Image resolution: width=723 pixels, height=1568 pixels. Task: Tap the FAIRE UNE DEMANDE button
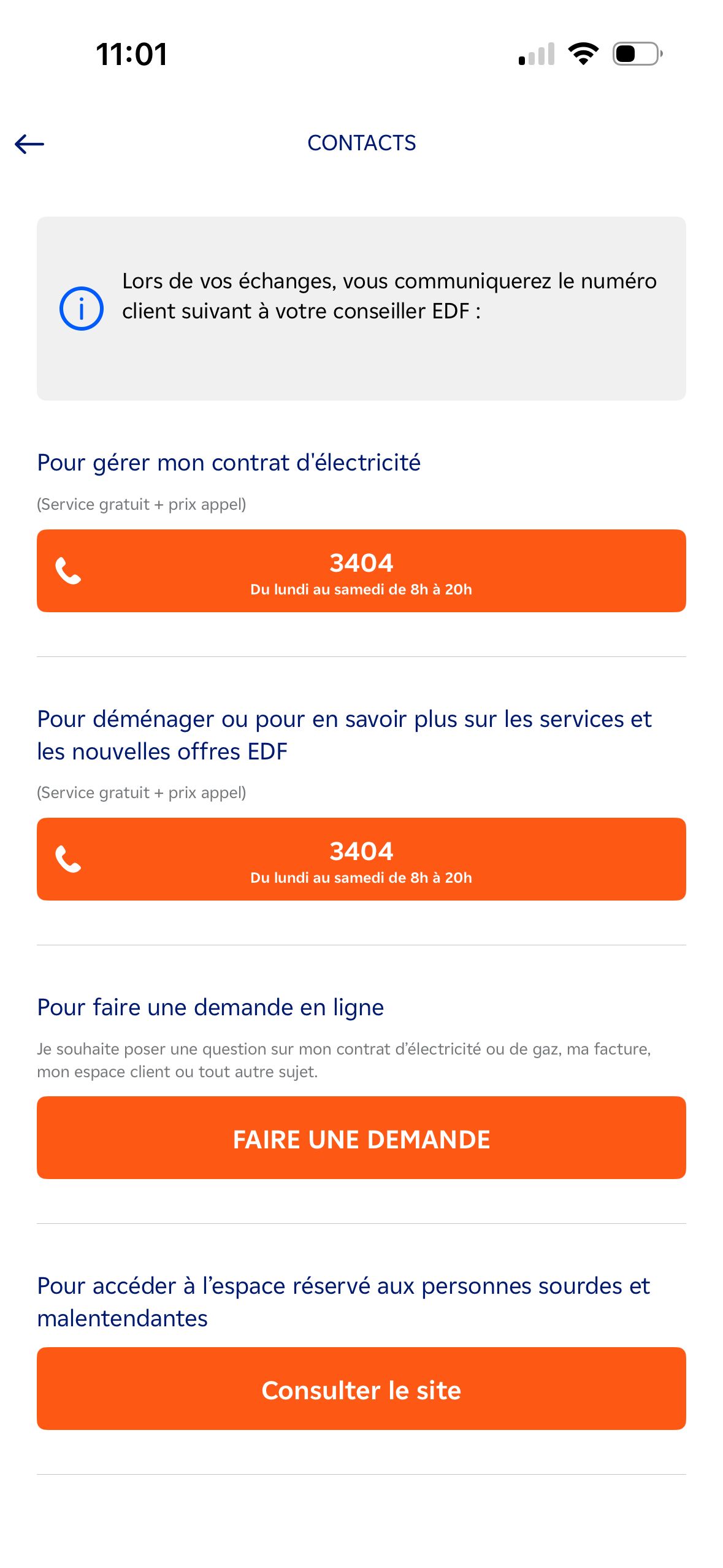[361, 1138]
